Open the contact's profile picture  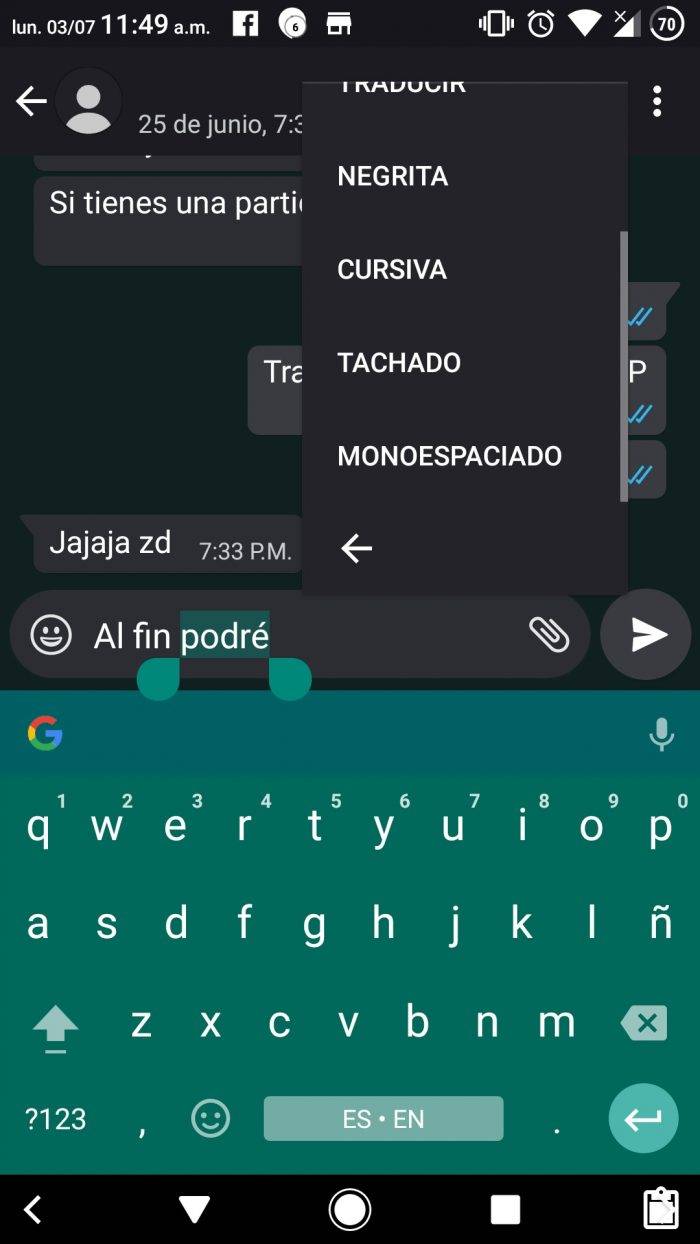coord(89,102)
